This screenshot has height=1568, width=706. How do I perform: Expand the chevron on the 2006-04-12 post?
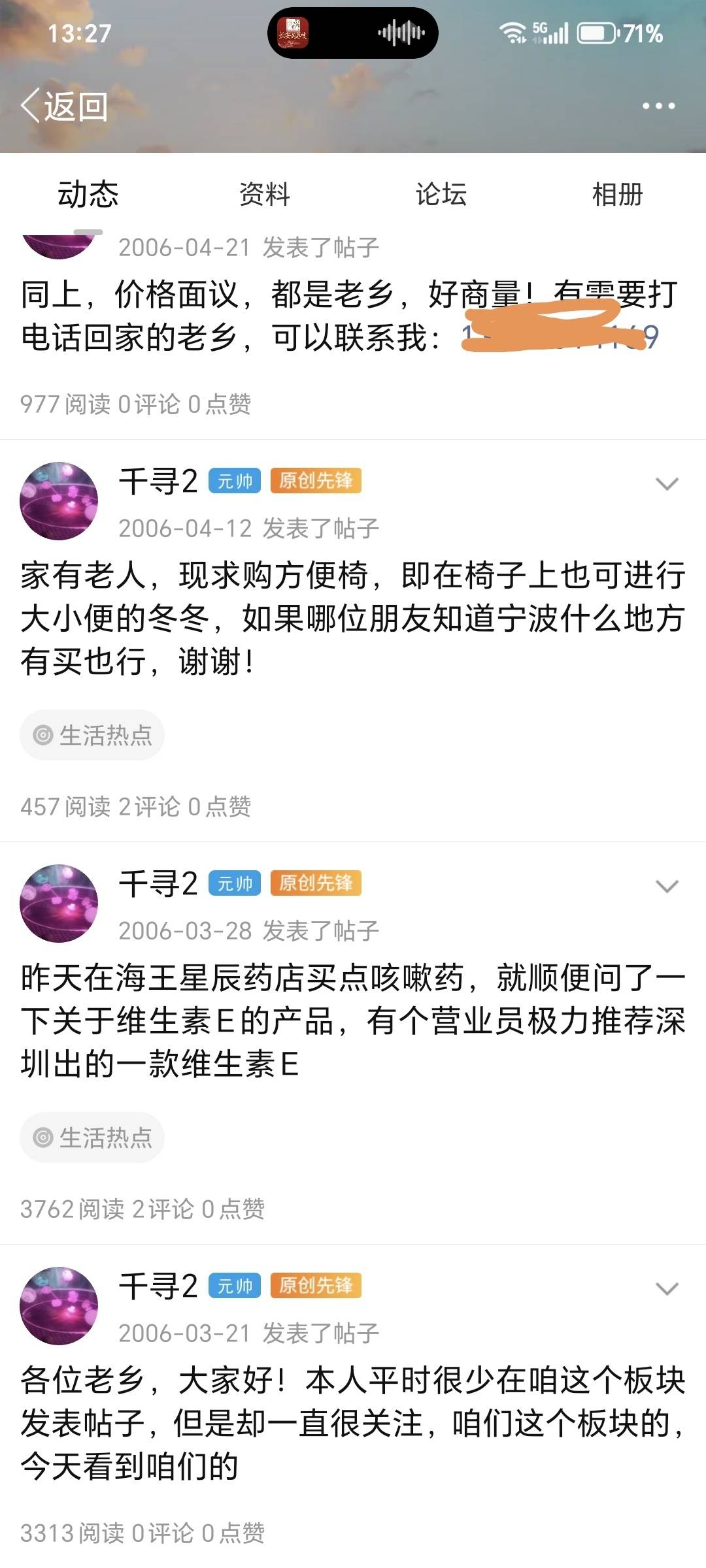pyautogui.click(x=667, y=484)
